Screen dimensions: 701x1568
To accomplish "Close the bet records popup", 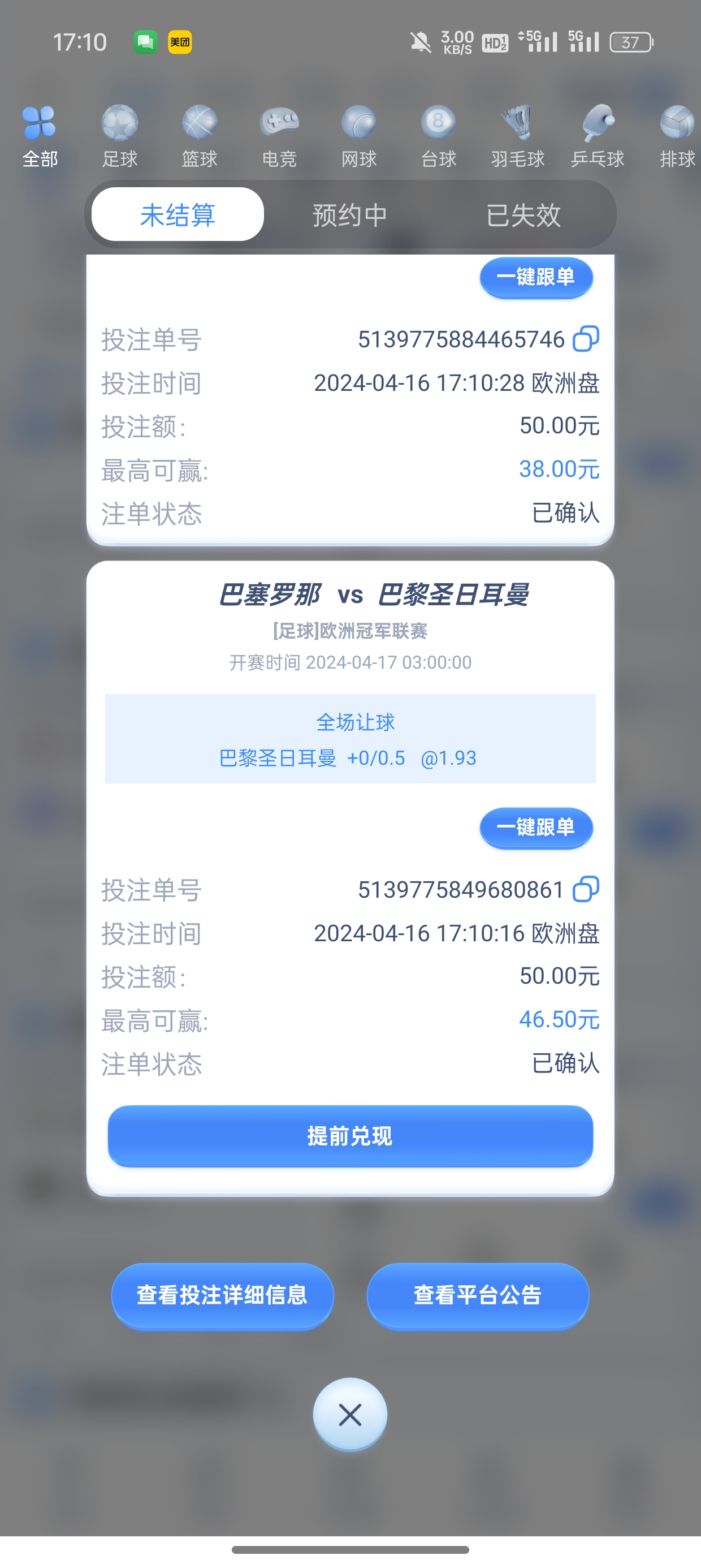I will coord(350,1415).
